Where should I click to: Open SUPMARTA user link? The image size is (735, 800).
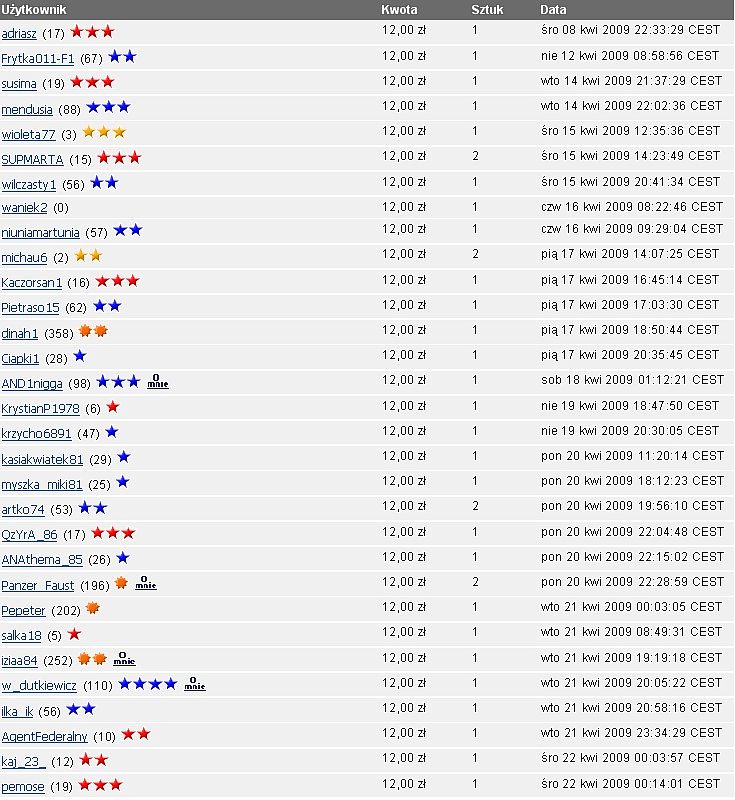coord(32,160)
